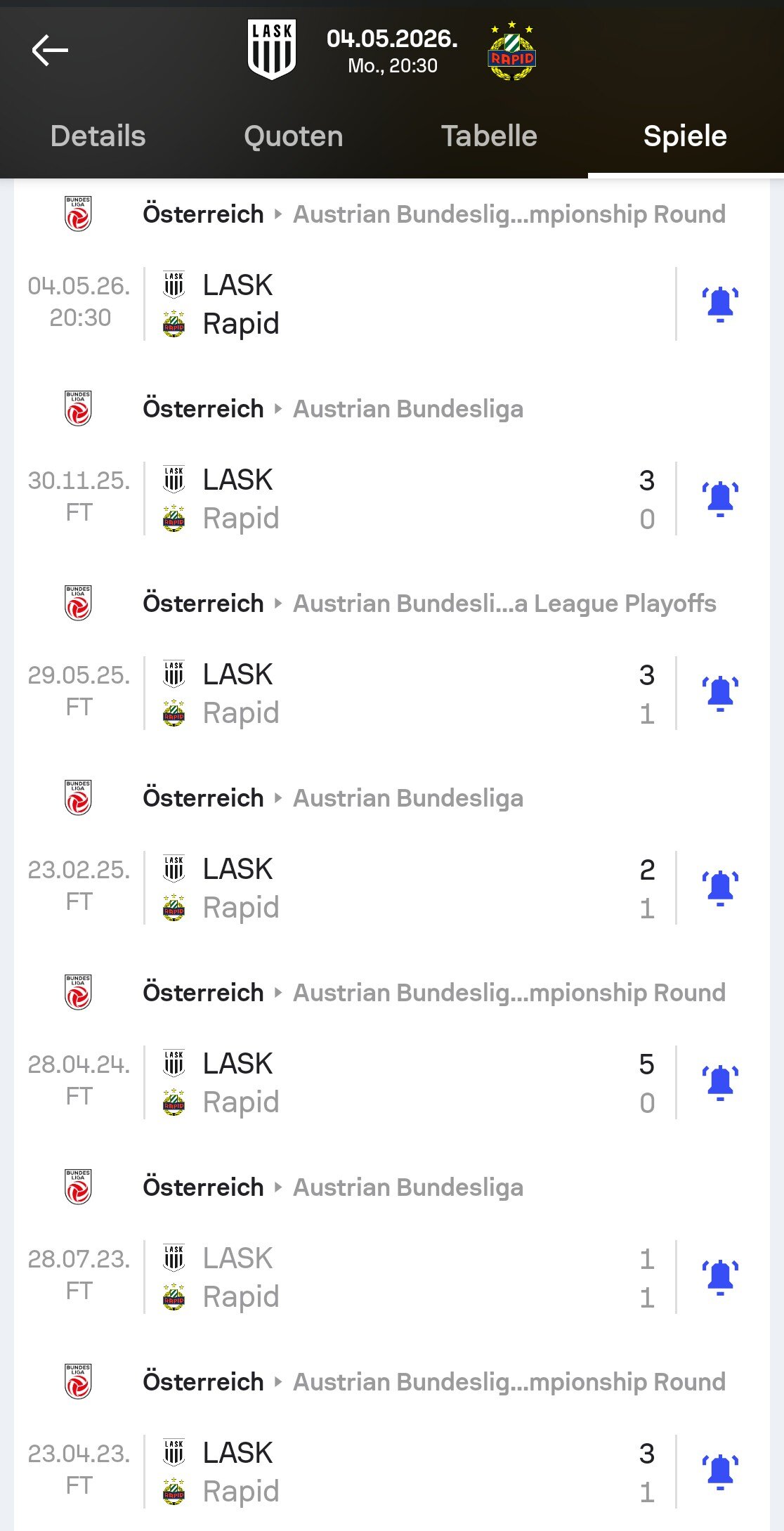Toggle notification bell for 29.05.25 match
This screenshot has height=1531, width=784.
coord(720,693)
